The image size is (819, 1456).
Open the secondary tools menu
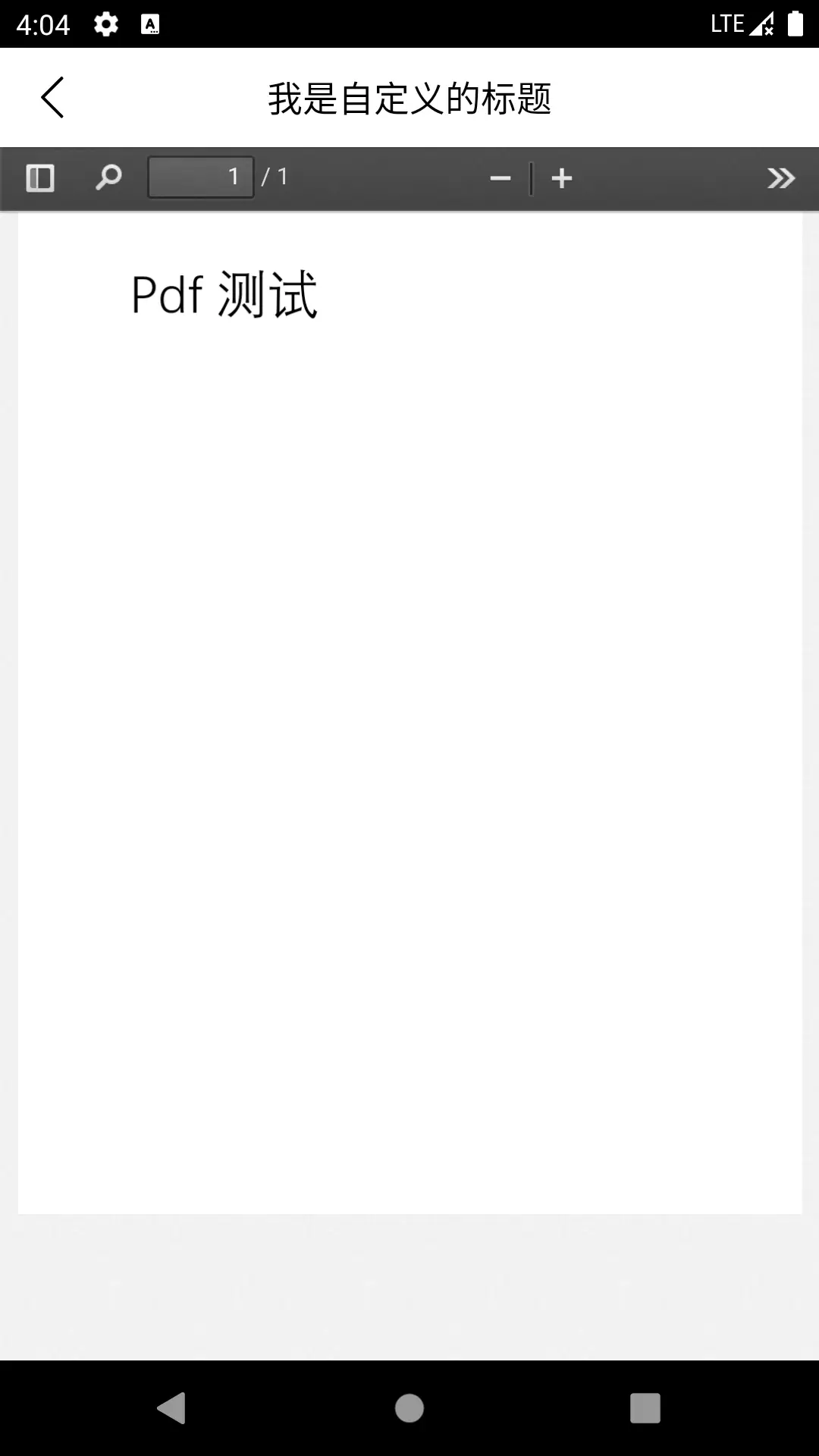pyautogui.click(x=780, y=178)
